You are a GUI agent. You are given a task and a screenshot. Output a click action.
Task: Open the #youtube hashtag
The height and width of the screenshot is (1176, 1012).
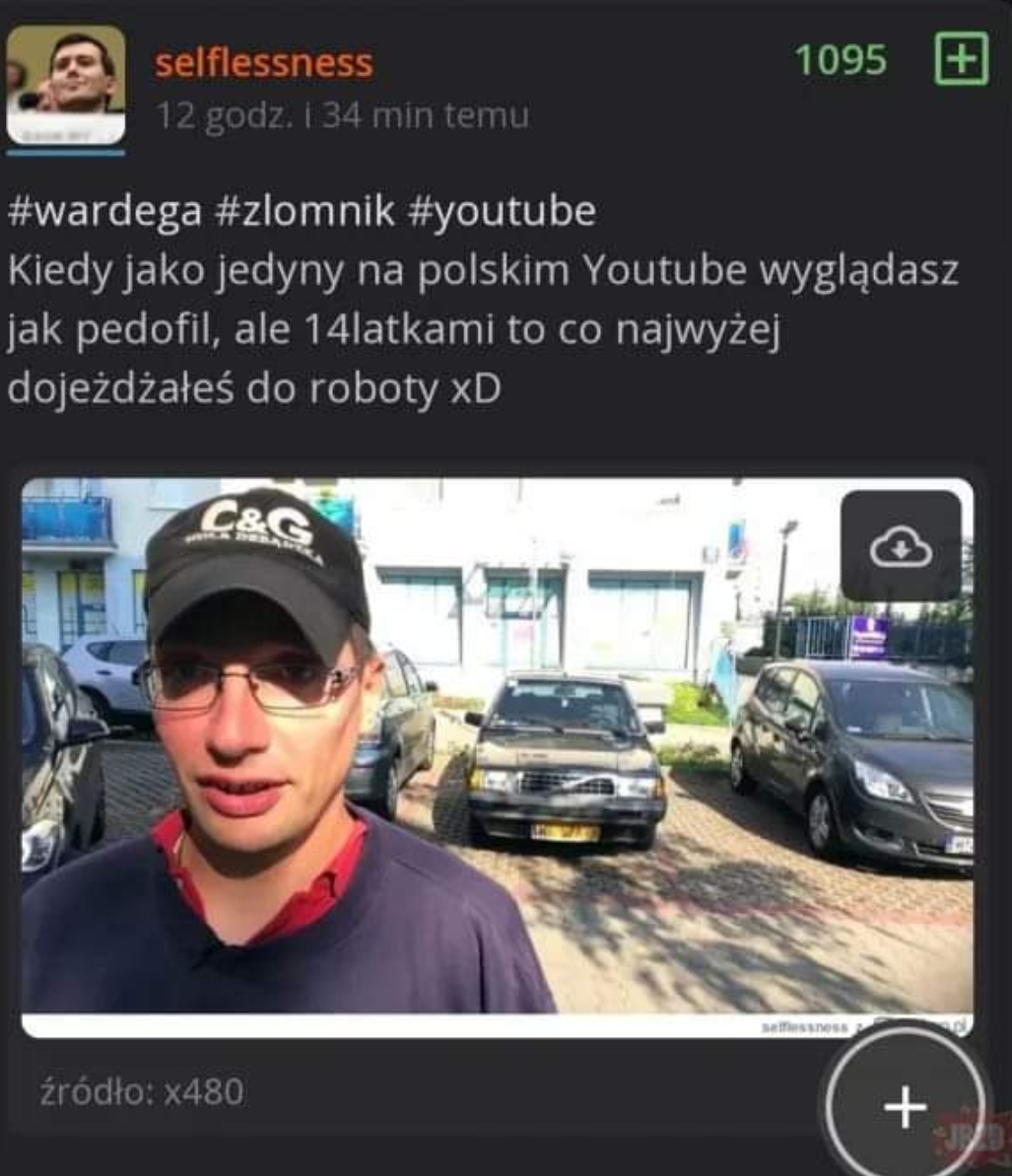click(x=501, y=211)
